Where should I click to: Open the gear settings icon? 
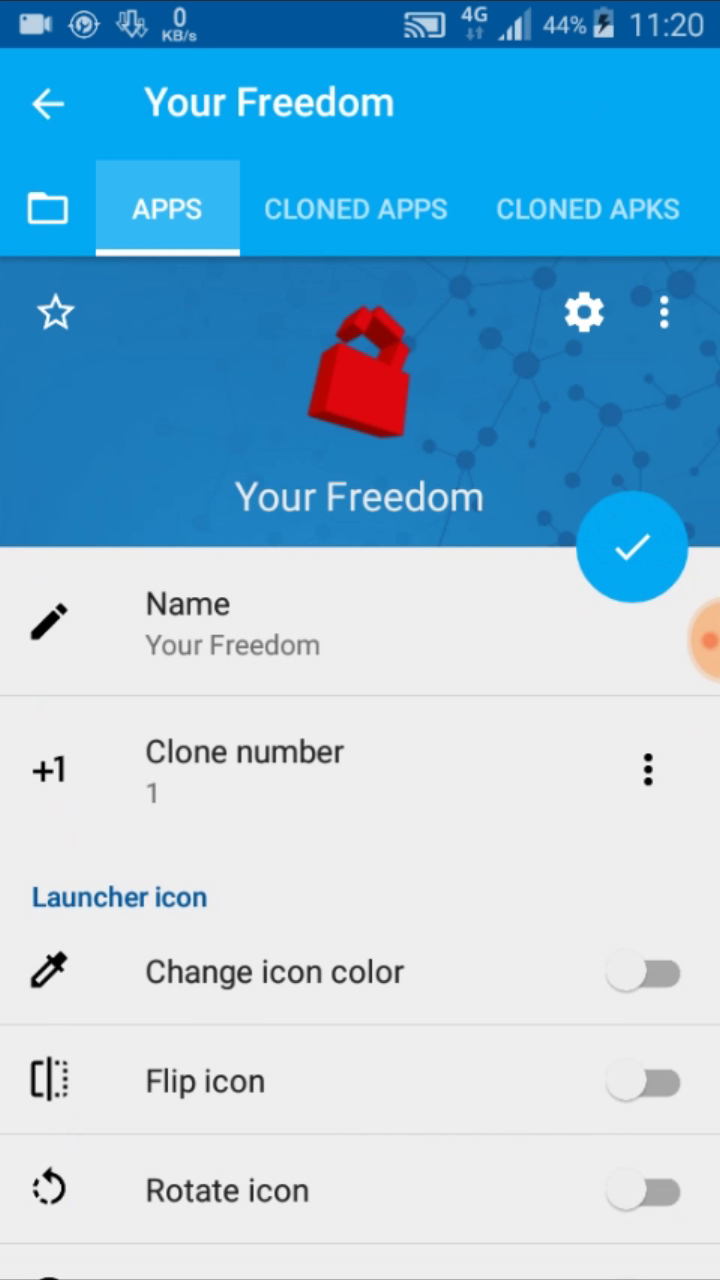tap(584, 313)
